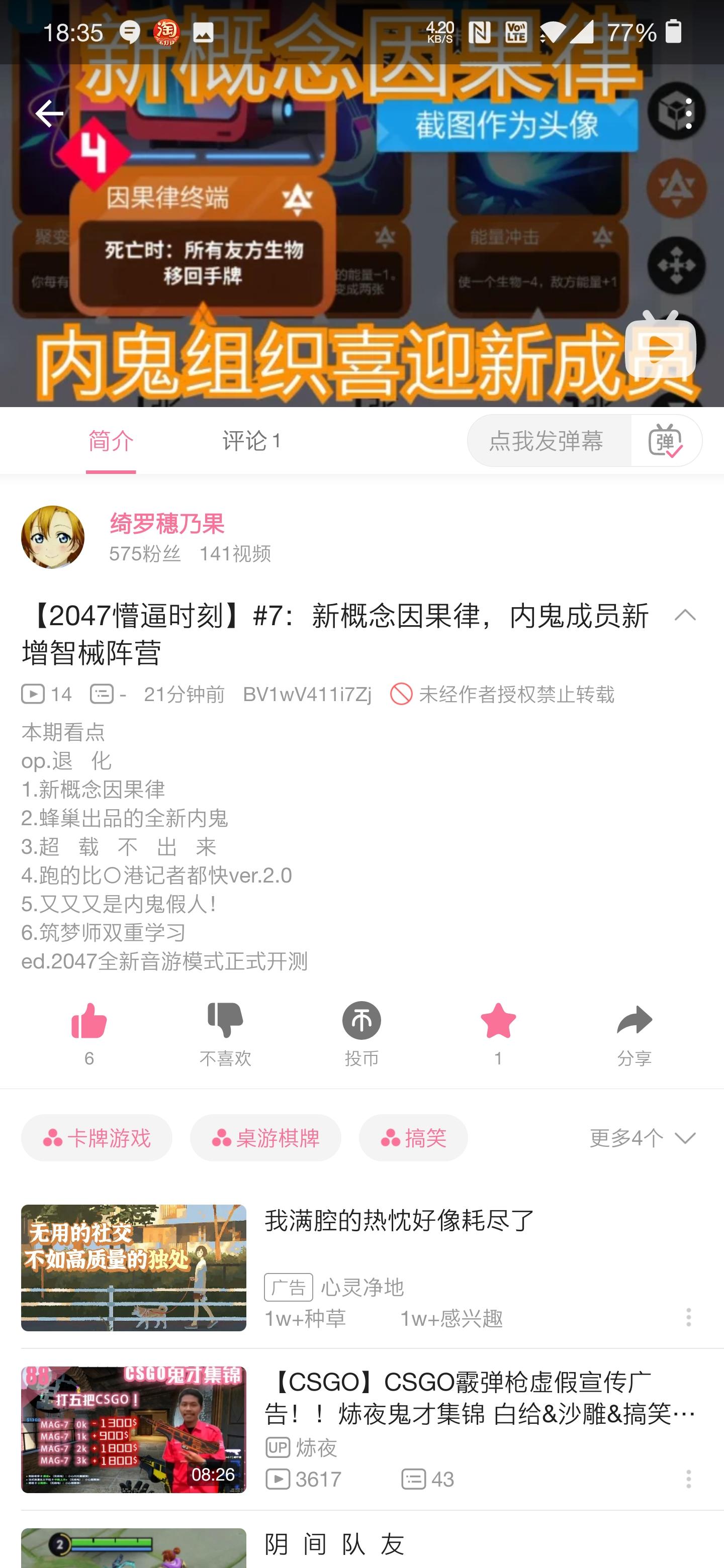Open the 桌游棋牌 tag

pos(265,1138)
